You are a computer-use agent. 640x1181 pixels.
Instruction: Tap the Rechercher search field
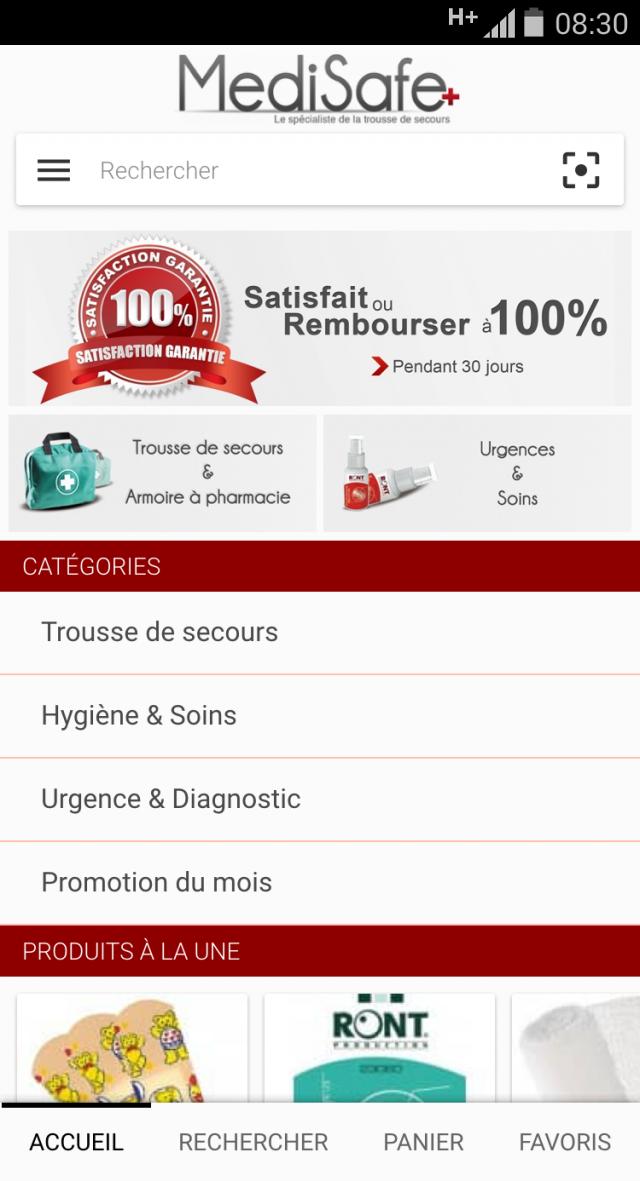300,170
